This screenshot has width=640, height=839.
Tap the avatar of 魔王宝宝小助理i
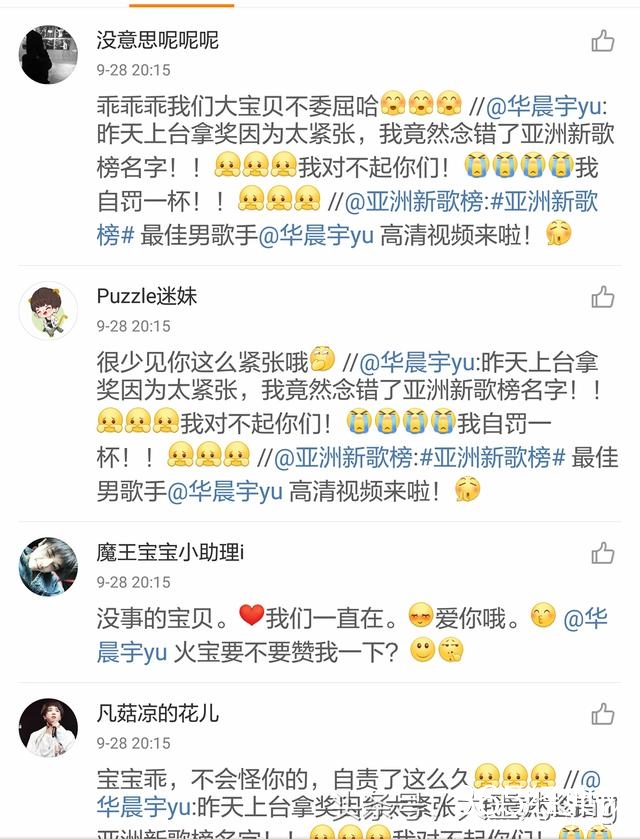coord(48,566)
